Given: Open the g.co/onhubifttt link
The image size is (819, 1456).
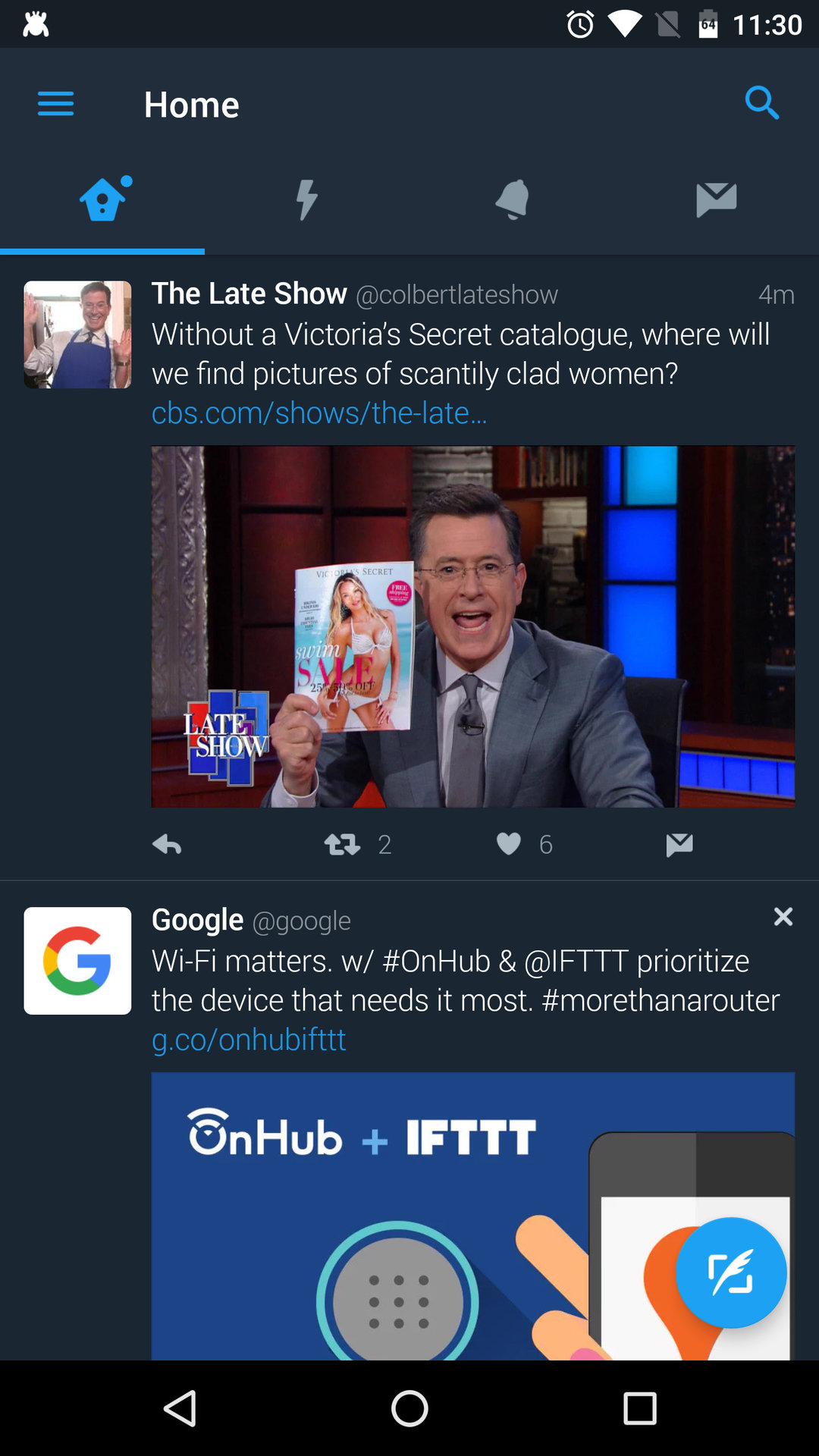Looking at the screenshot, I should click(x=249, y=1040).
